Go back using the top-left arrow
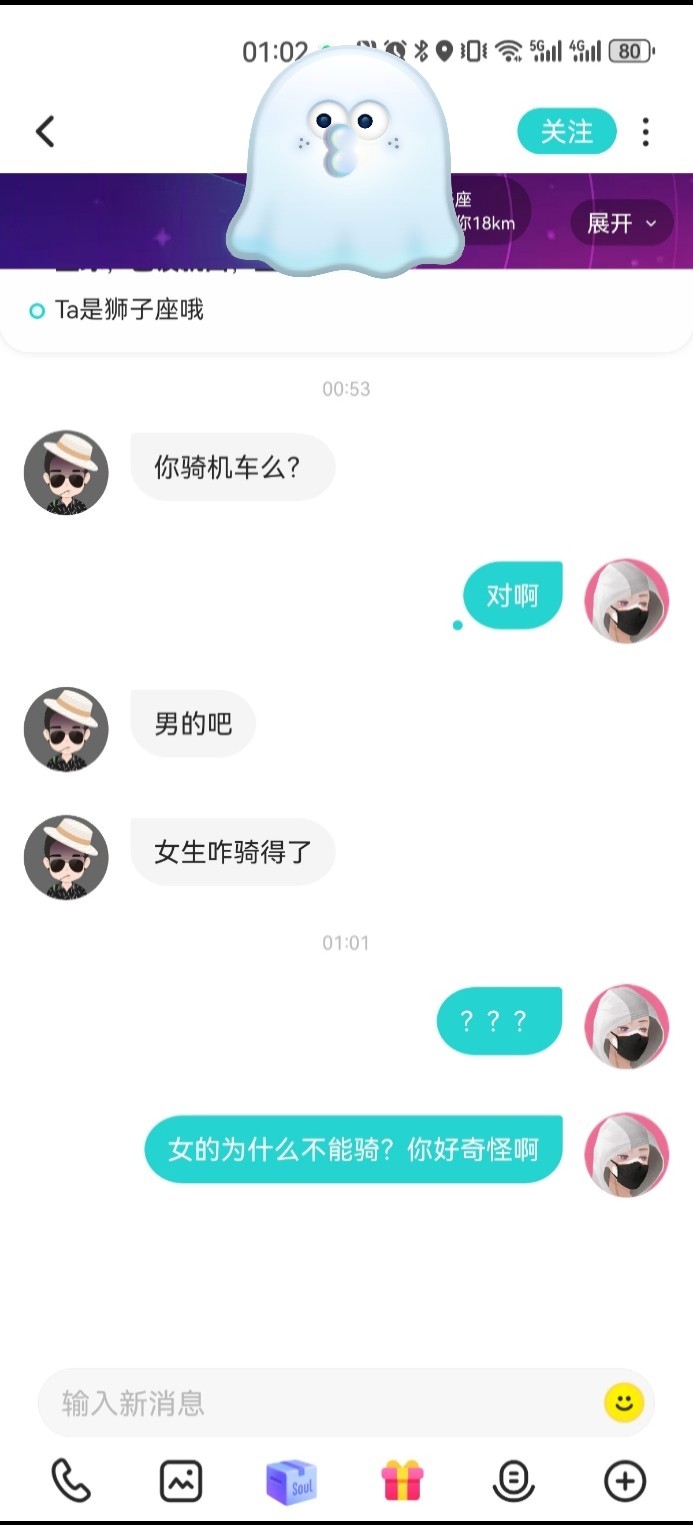Viewport: 693px width, 1525px height. [45, 131]
